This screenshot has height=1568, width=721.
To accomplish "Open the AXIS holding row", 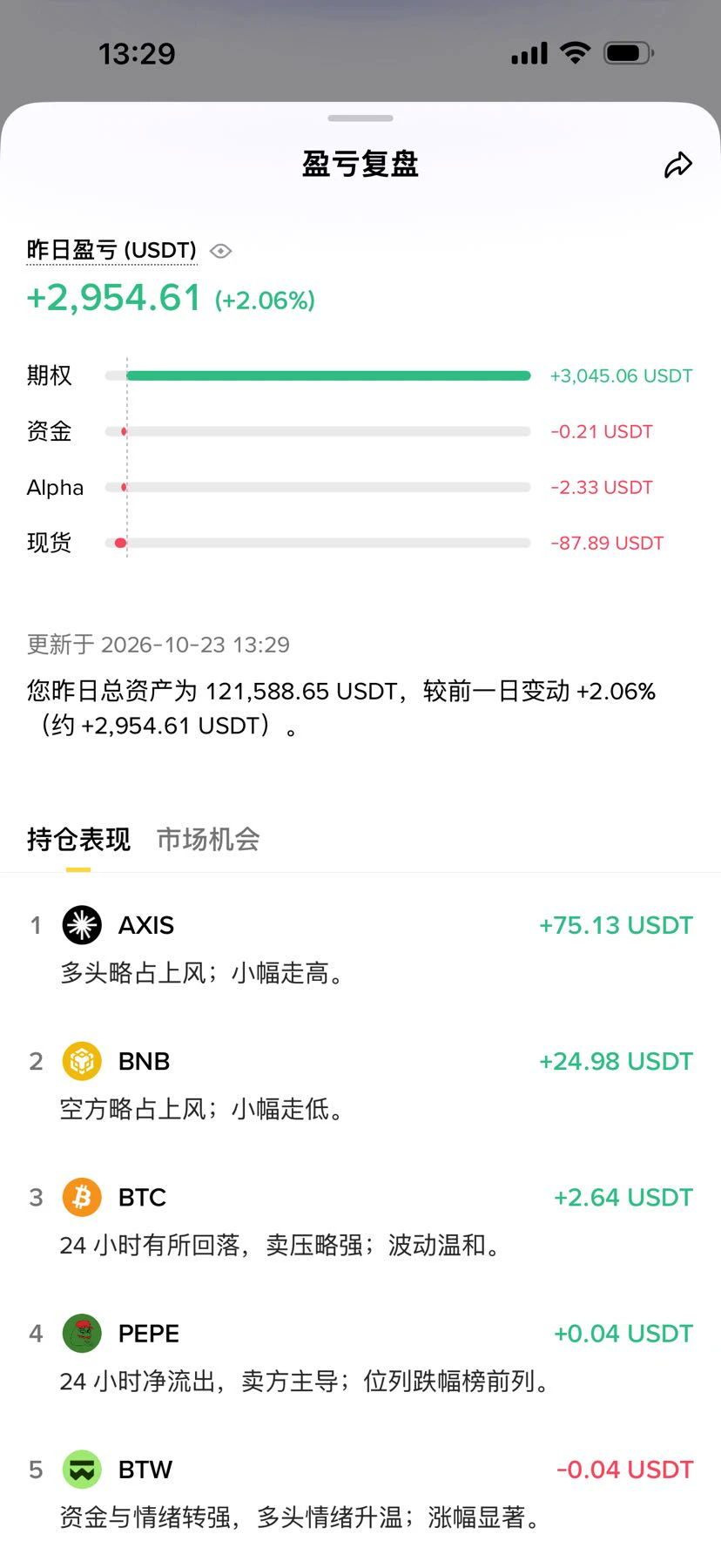I will (x=360, y=948).
